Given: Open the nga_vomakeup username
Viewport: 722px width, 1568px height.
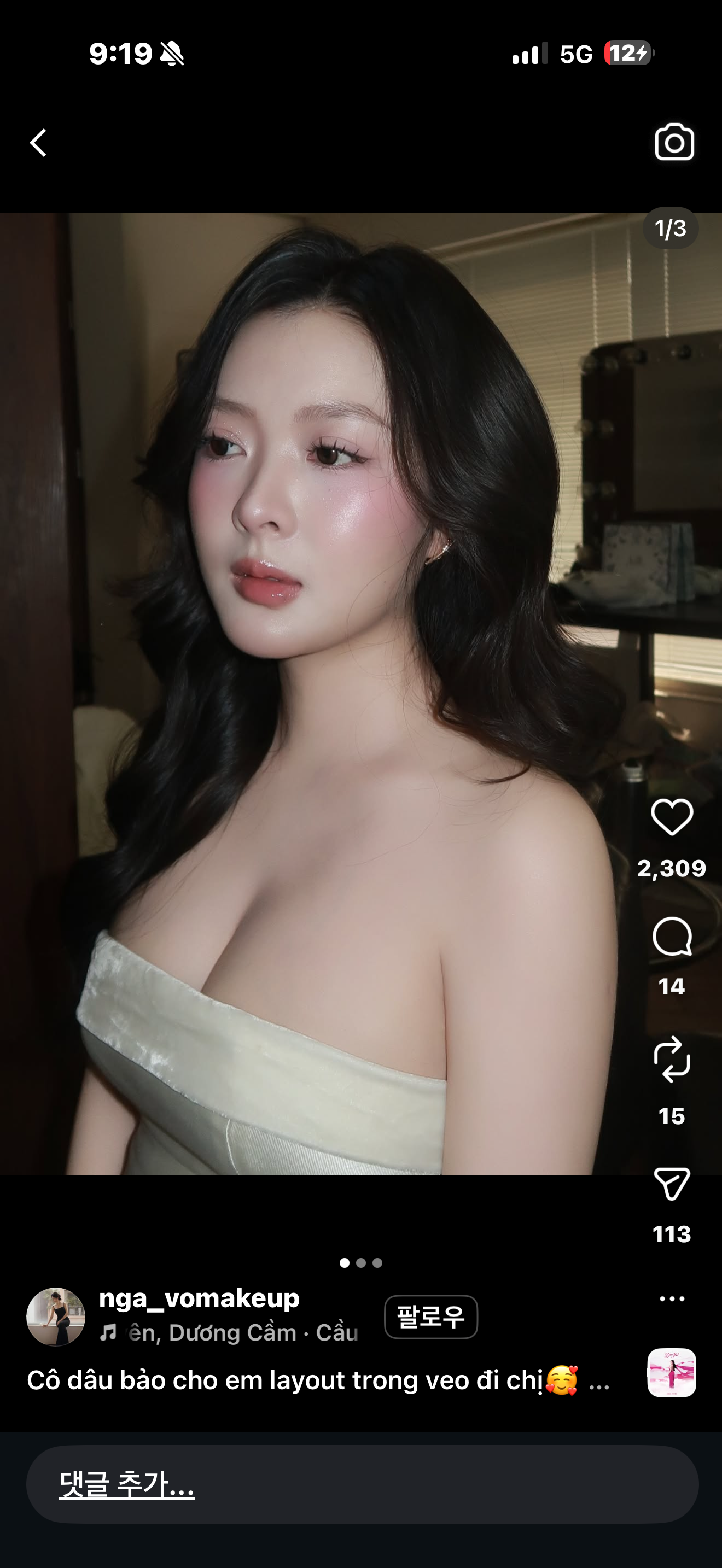Looking at the screenshot, I should 199,1299.
